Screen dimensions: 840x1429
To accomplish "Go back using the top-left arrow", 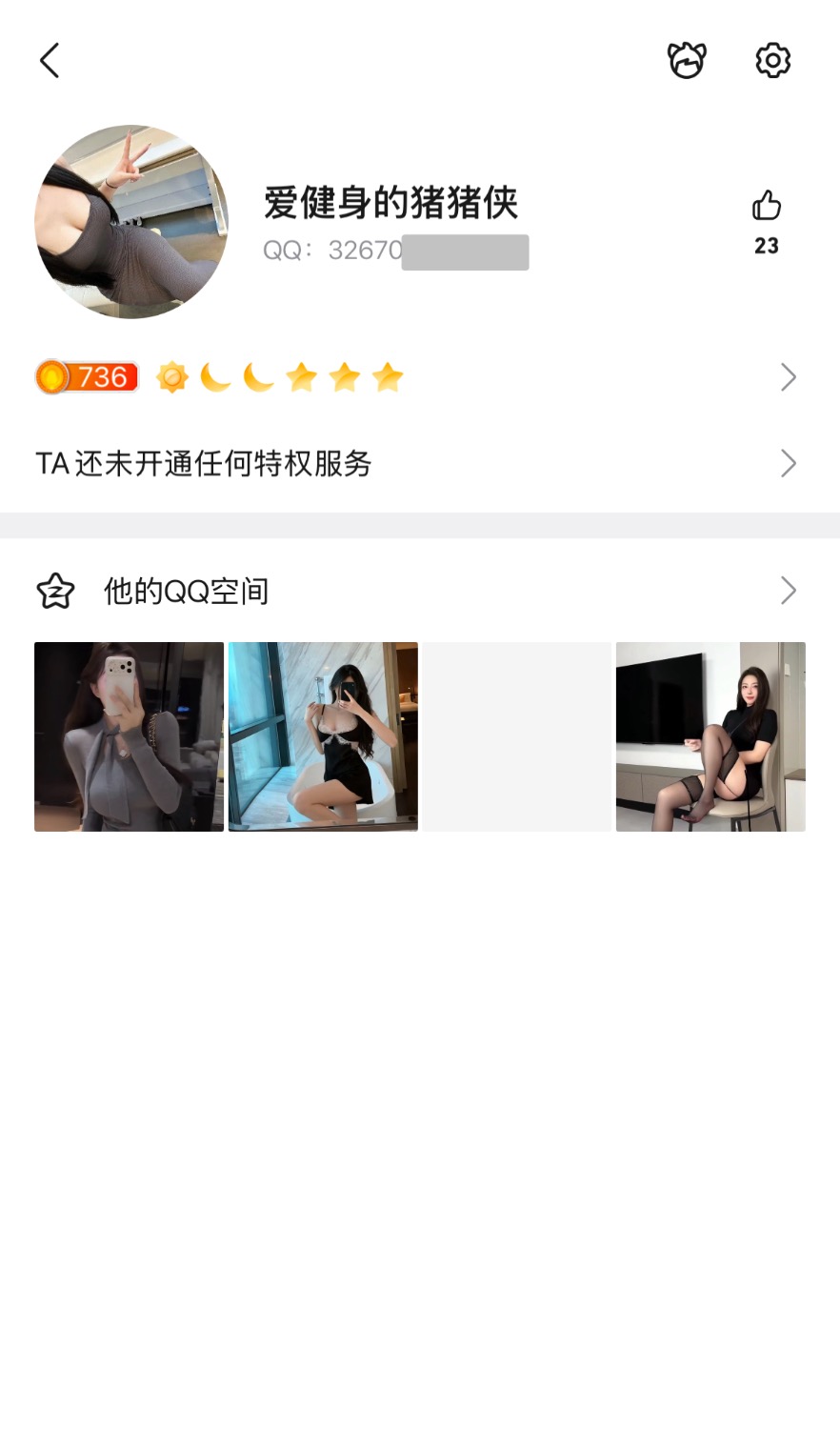I will [x=50, y=60].
